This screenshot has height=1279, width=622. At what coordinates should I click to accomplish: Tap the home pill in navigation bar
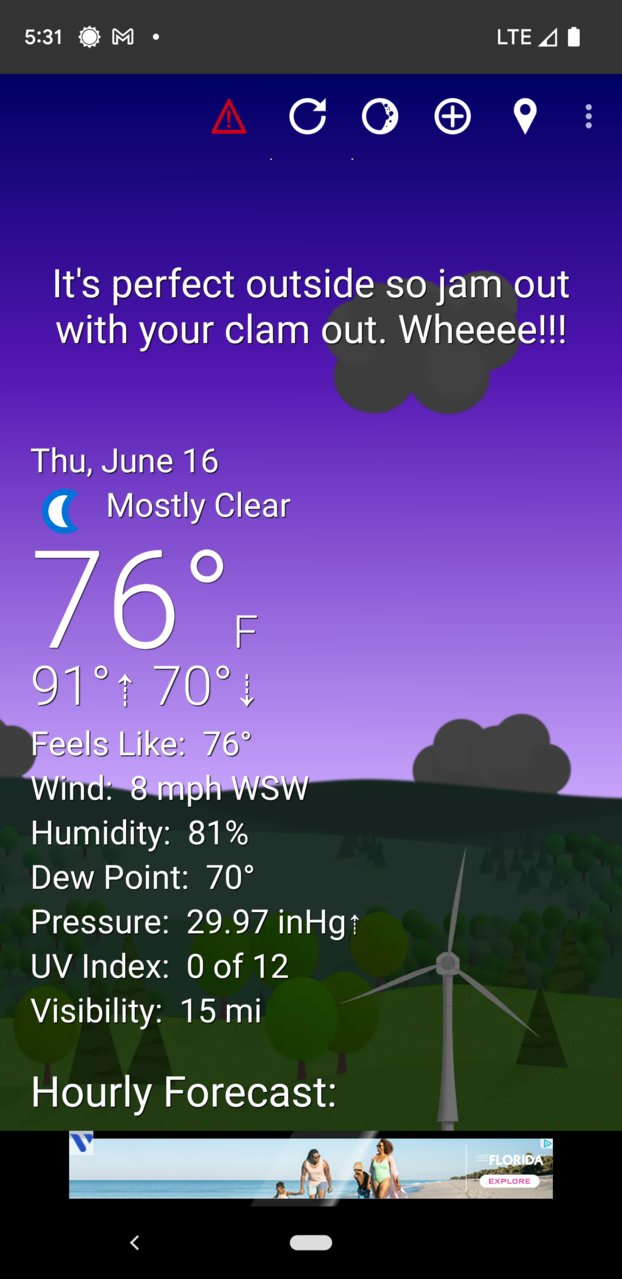[311, 1242]
